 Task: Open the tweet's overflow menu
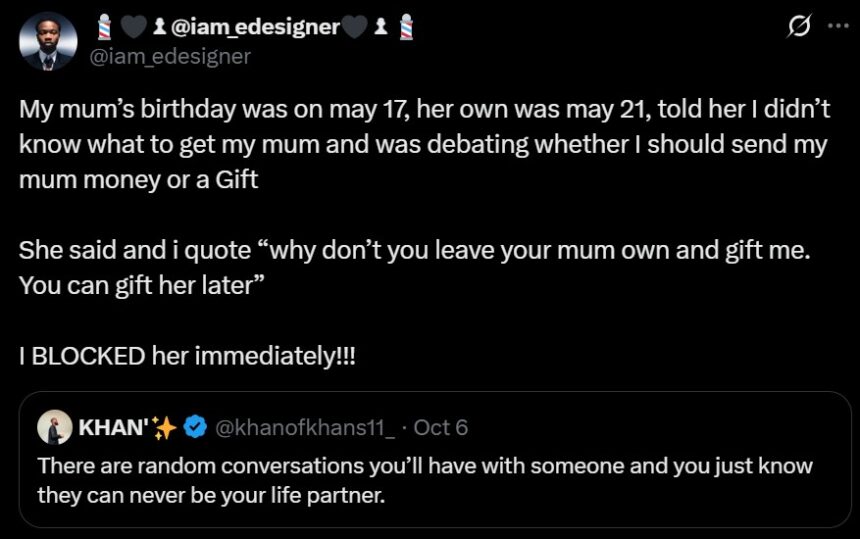point(836,28)
